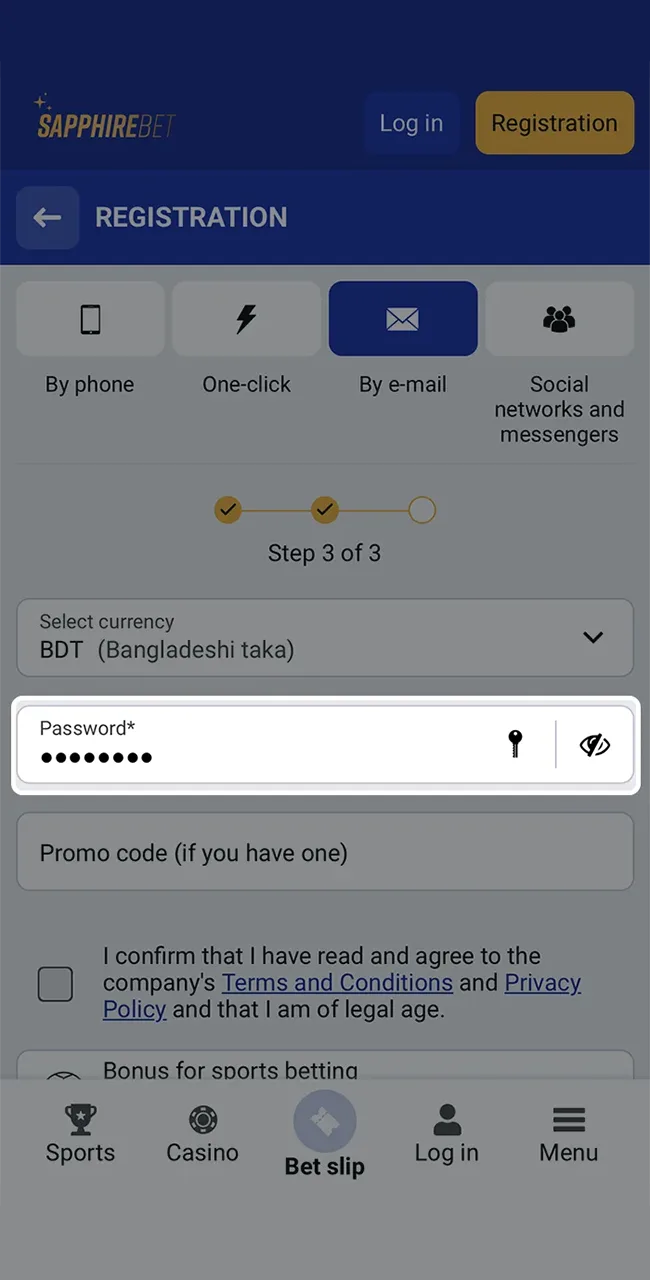Toggle password visibility eye icon
This screenshot has width=650, height=1280.
(595, 745)
